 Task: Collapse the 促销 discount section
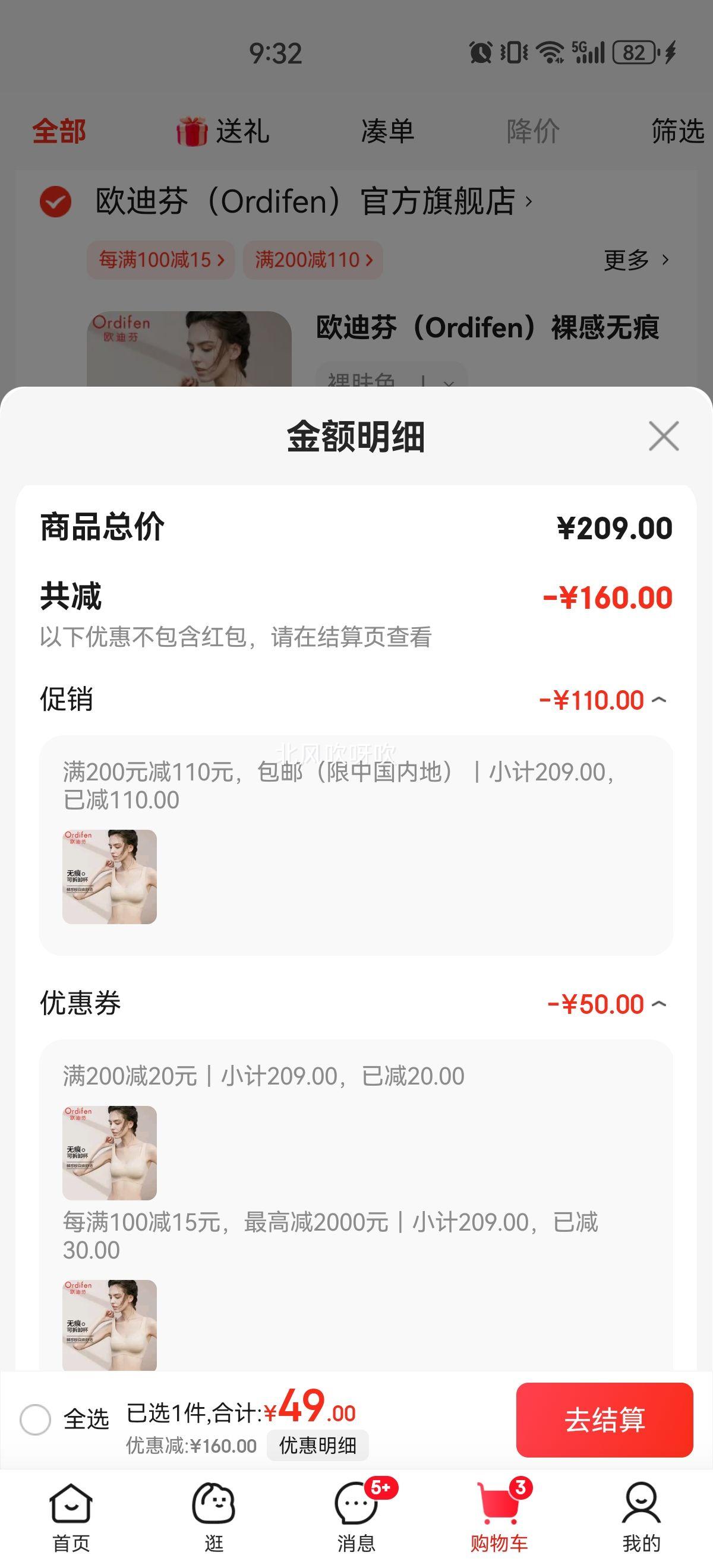click(659, 700)
